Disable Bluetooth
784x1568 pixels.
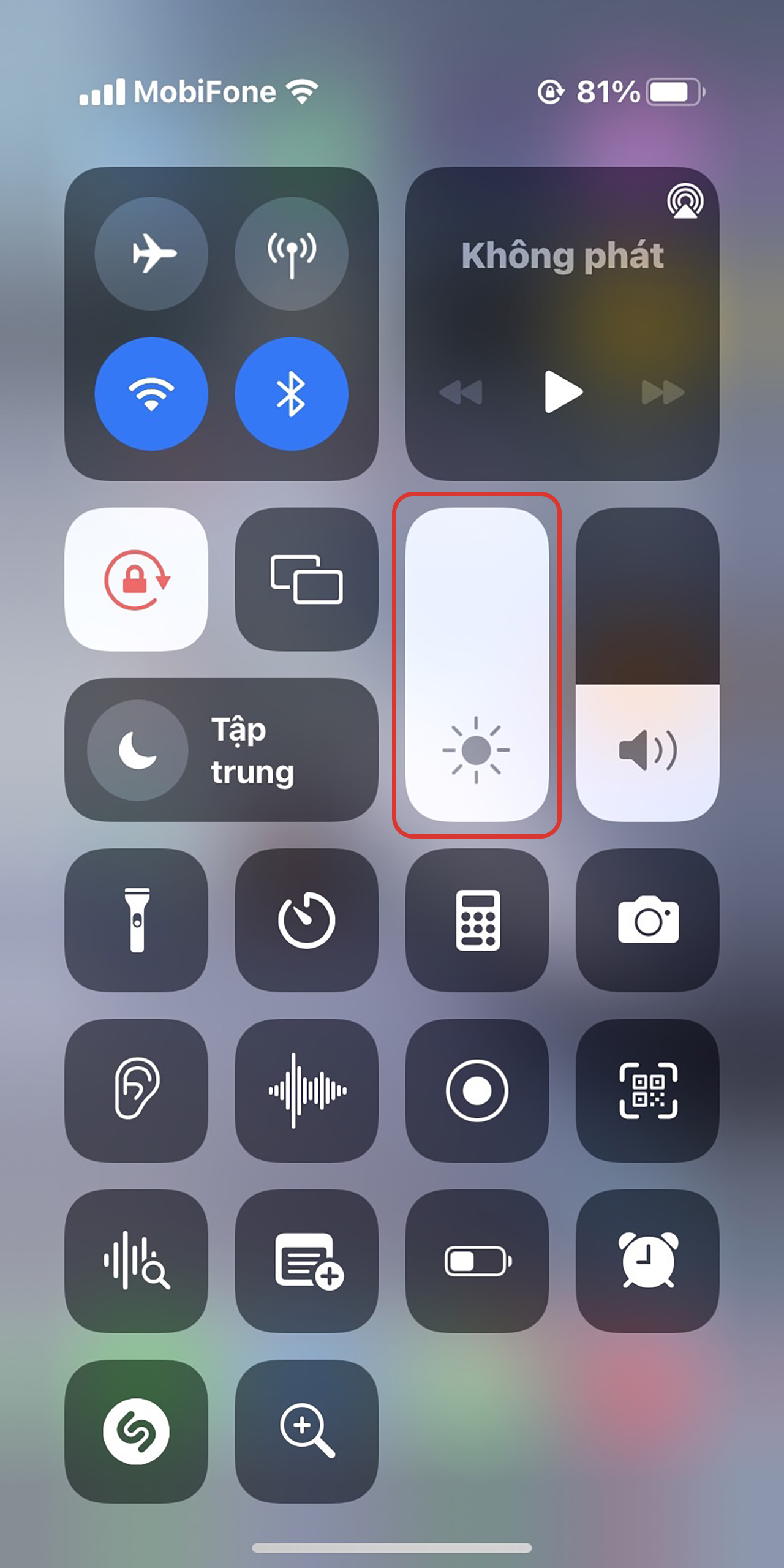click(292, 393)
